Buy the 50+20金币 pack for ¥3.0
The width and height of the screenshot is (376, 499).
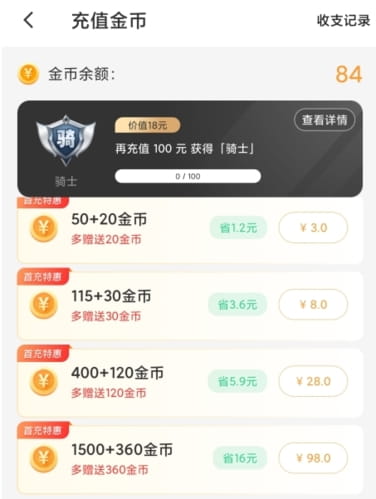point(313,228)
